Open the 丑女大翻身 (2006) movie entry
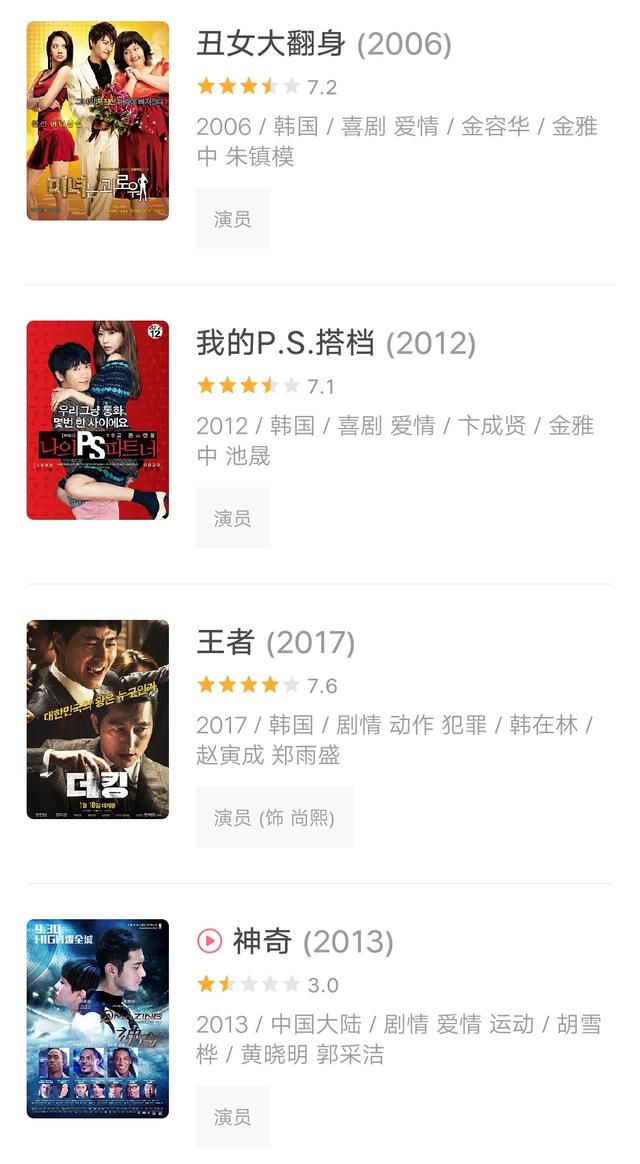 pyautogui.click(x=323, y=44)
